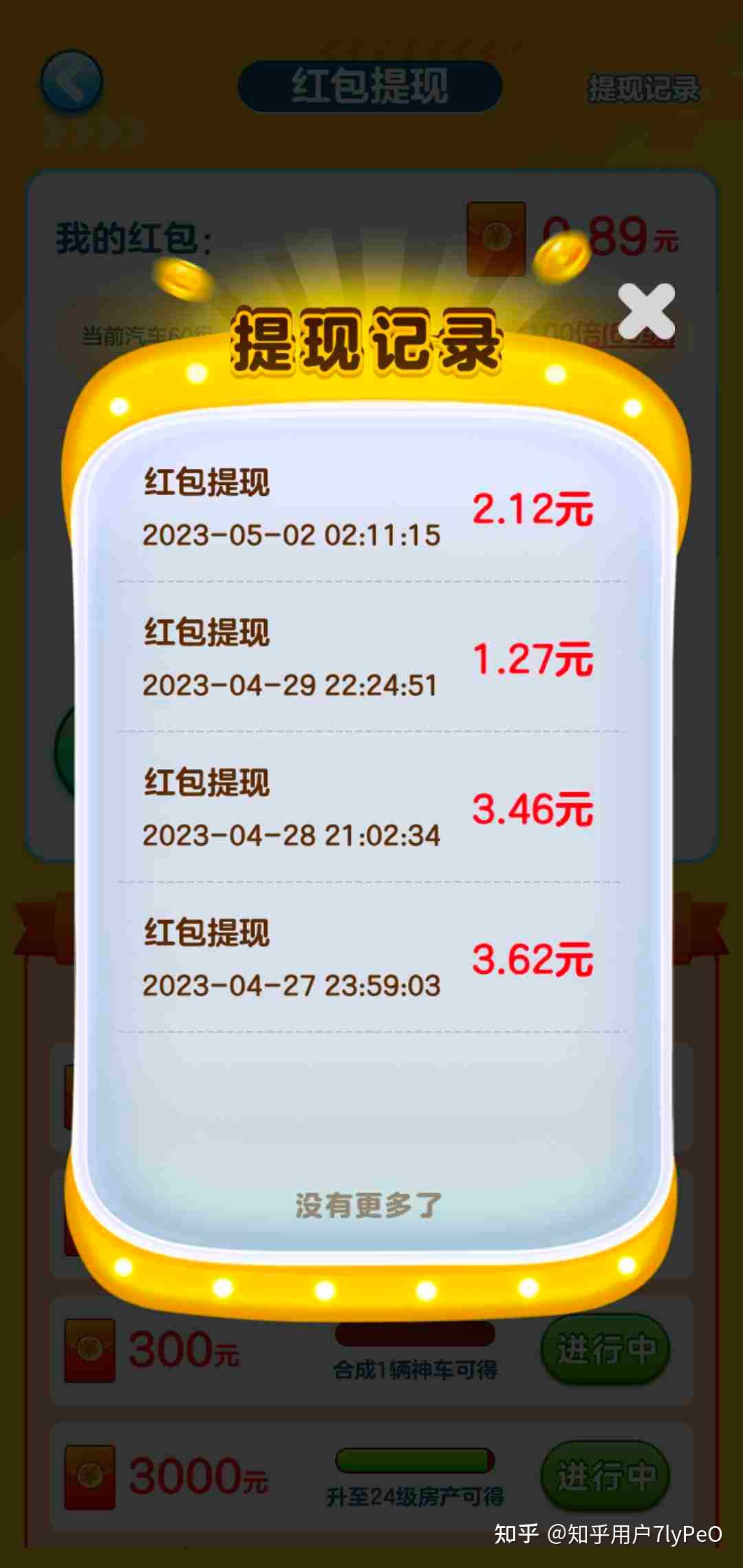Open 提现记录 in the top bar

643,89
